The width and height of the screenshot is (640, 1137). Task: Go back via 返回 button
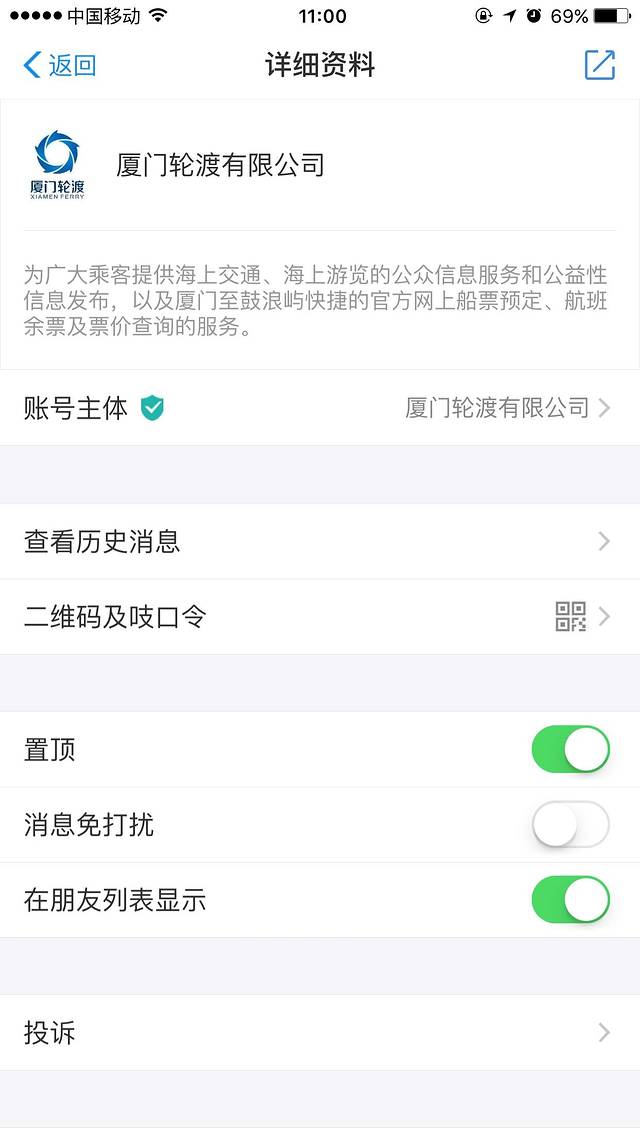60,66
